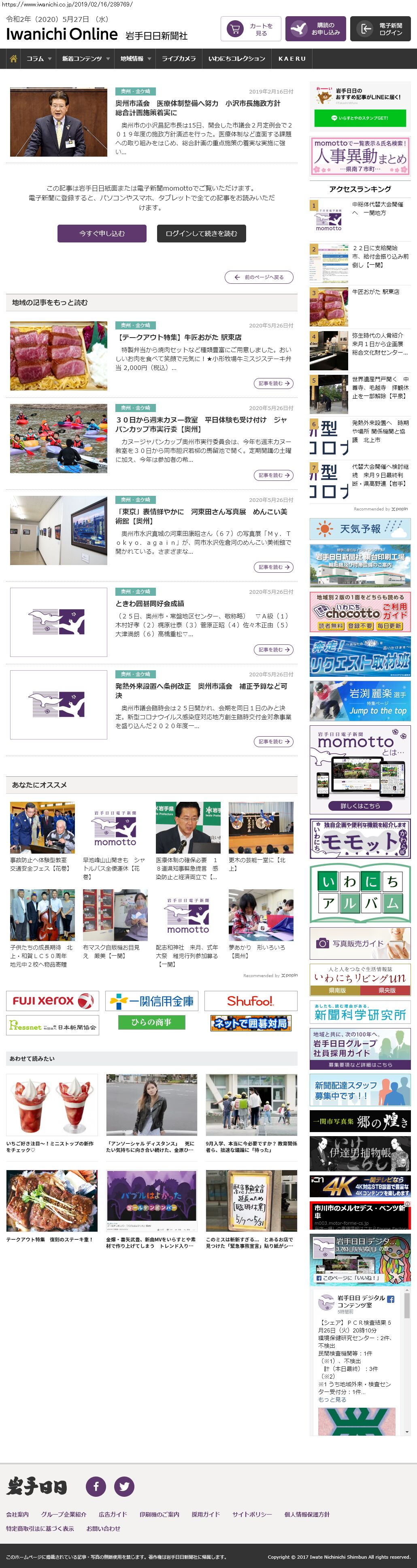Open the 個人情報保護方針 footer link

(307, 1514)
